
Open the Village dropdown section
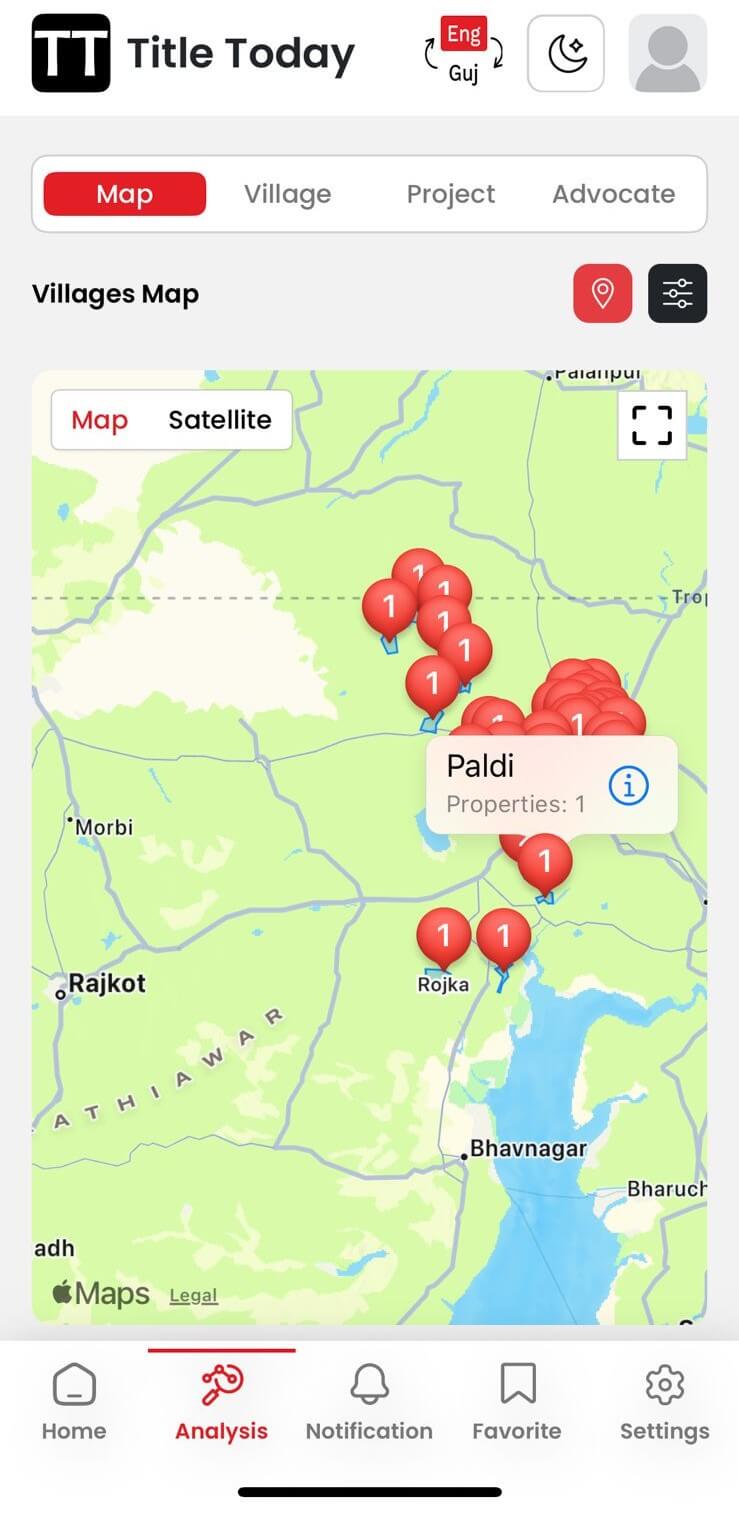point(287,193)
